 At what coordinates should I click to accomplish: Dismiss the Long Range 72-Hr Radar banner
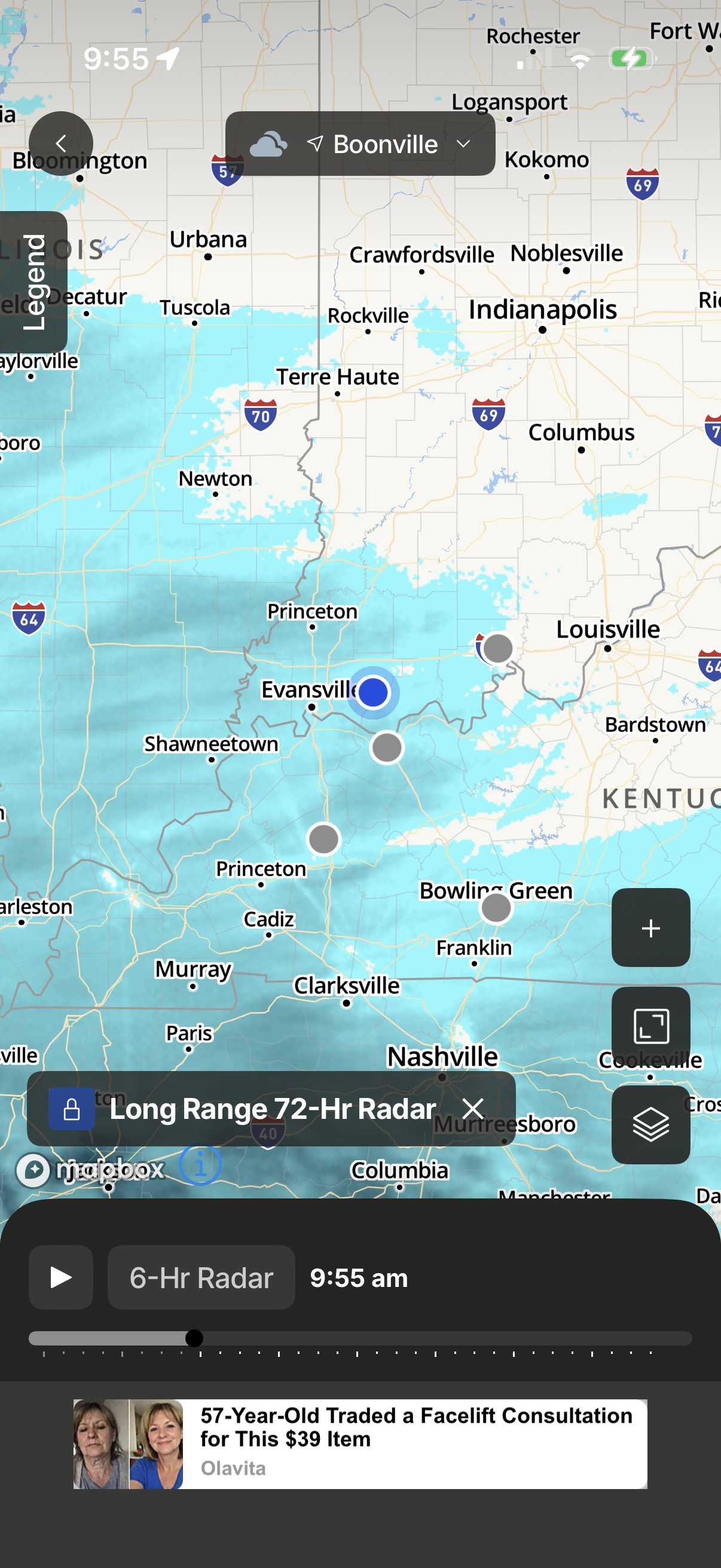(473, 1109)
